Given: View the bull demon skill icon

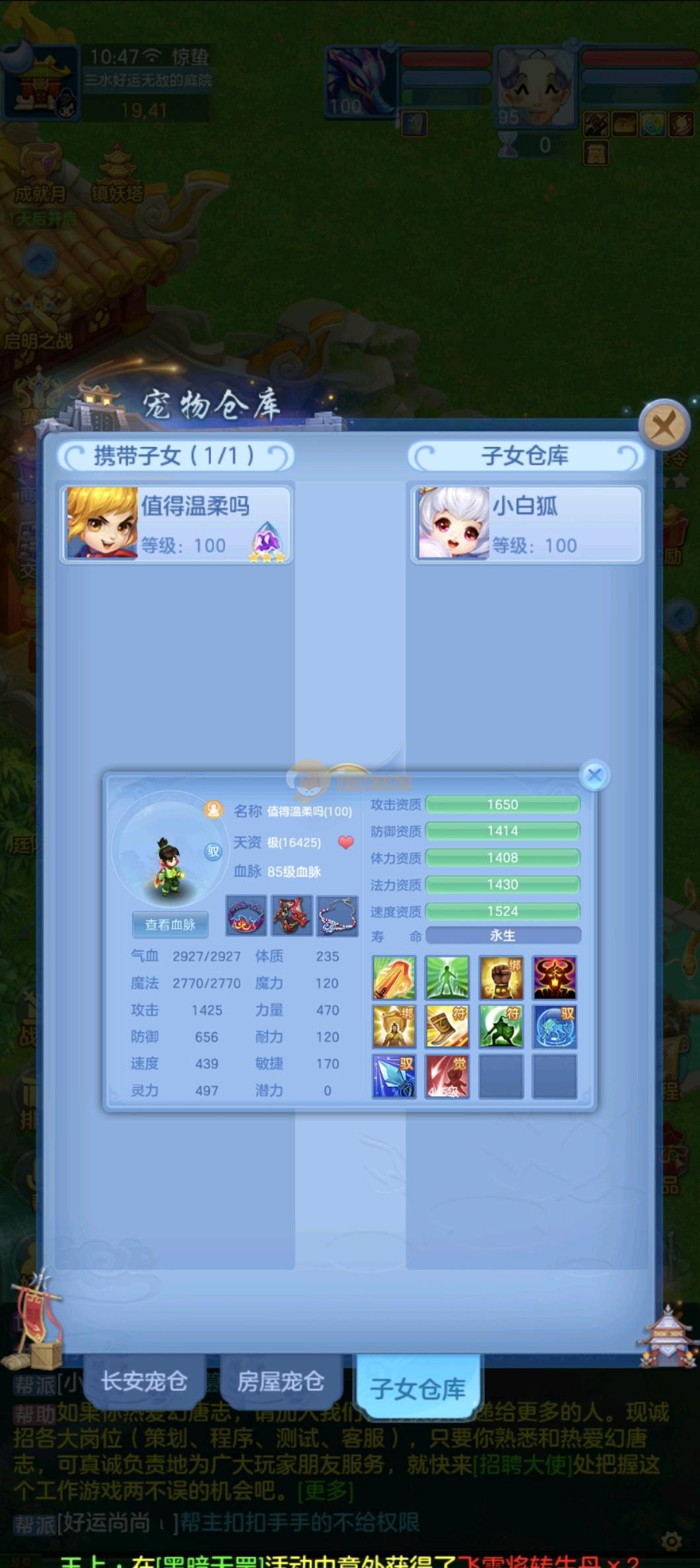Looking at the screenshot, I should pyautogui.click(x=554, y=977).
